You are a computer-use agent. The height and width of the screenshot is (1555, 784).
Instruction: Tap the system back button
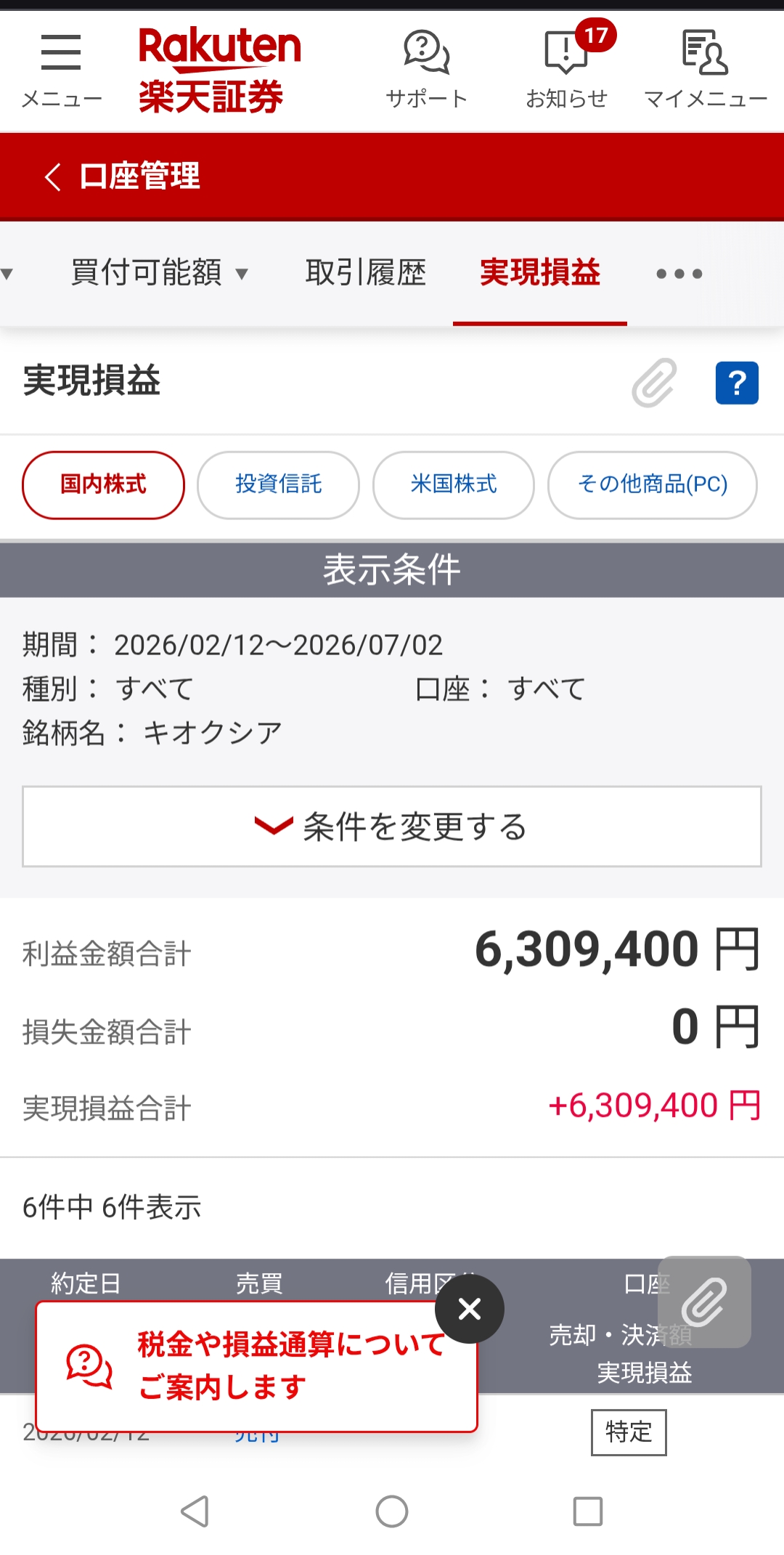(195, 1511)
